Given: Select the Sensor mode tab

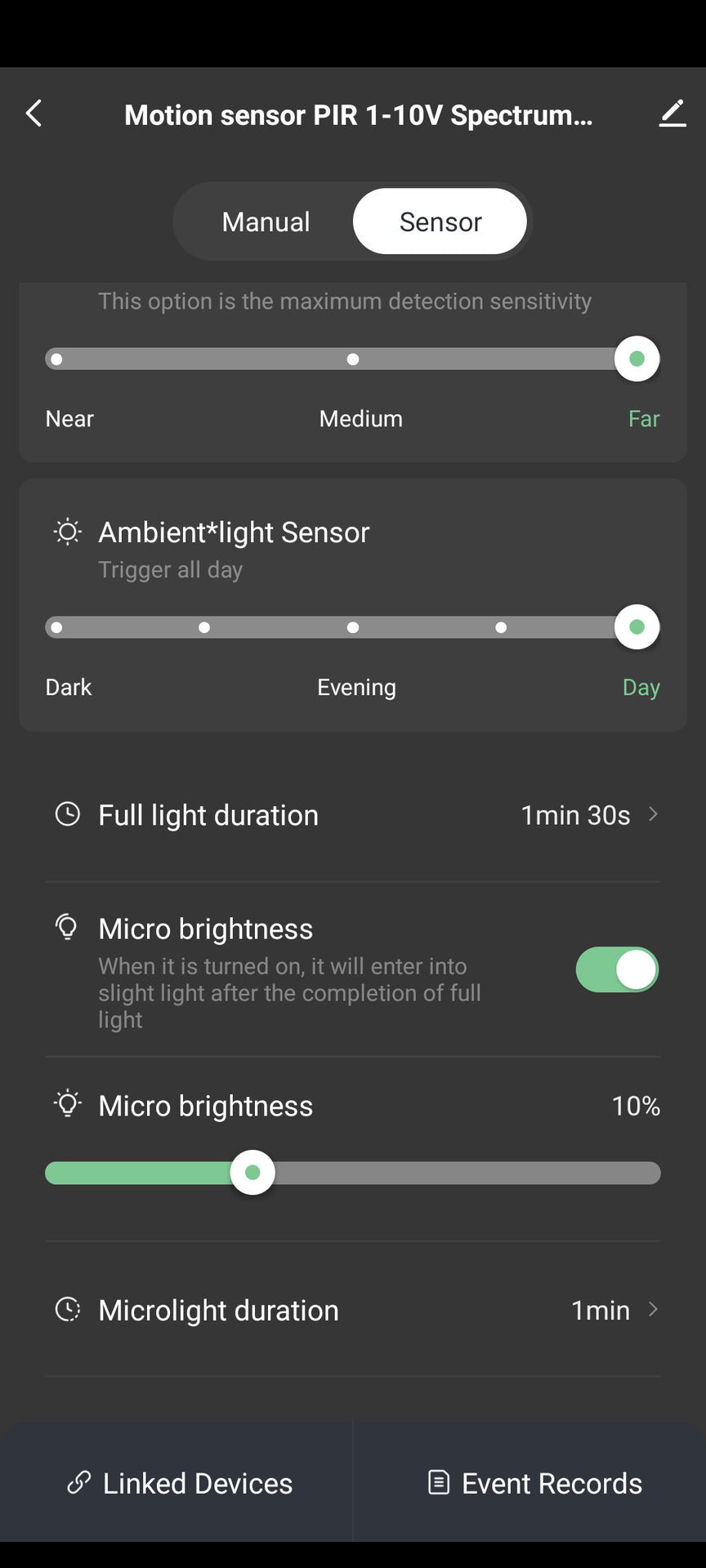Looking at the screenshot, I should click(x=440, y=221).
